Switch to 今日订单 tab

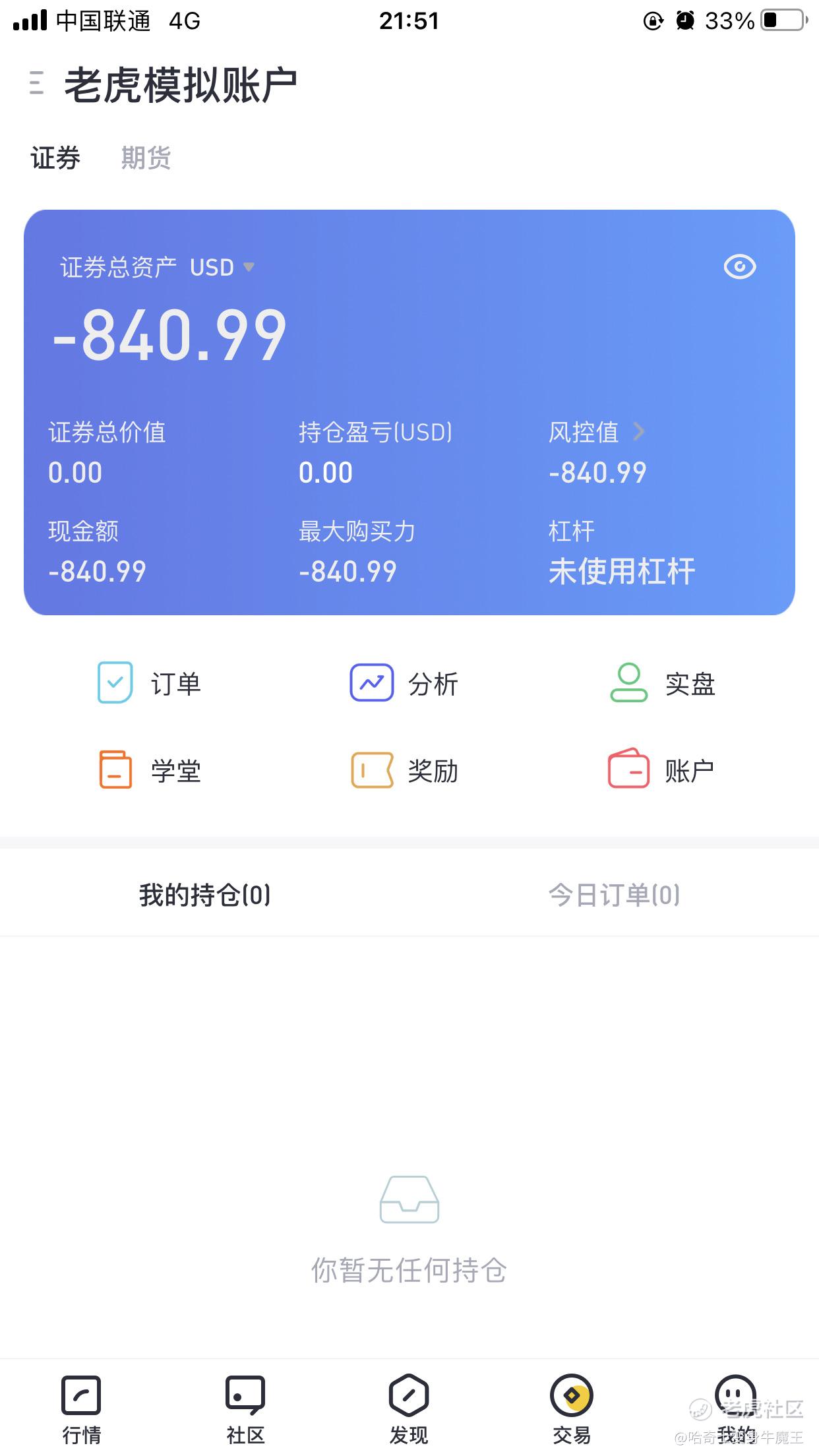(x=614, y=895)
